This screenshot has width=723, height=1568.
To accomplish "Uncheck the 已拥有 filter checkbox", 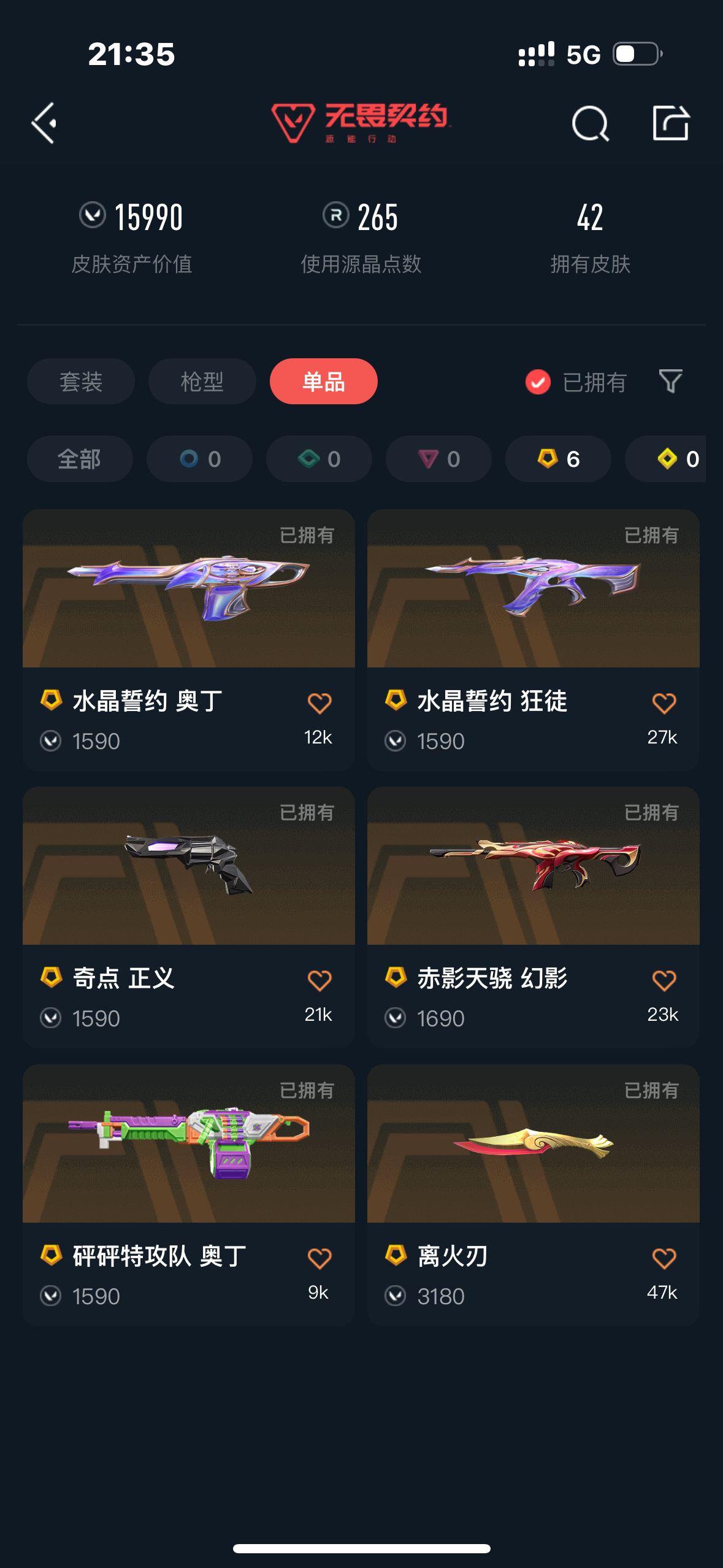I will tap(538, 382).
